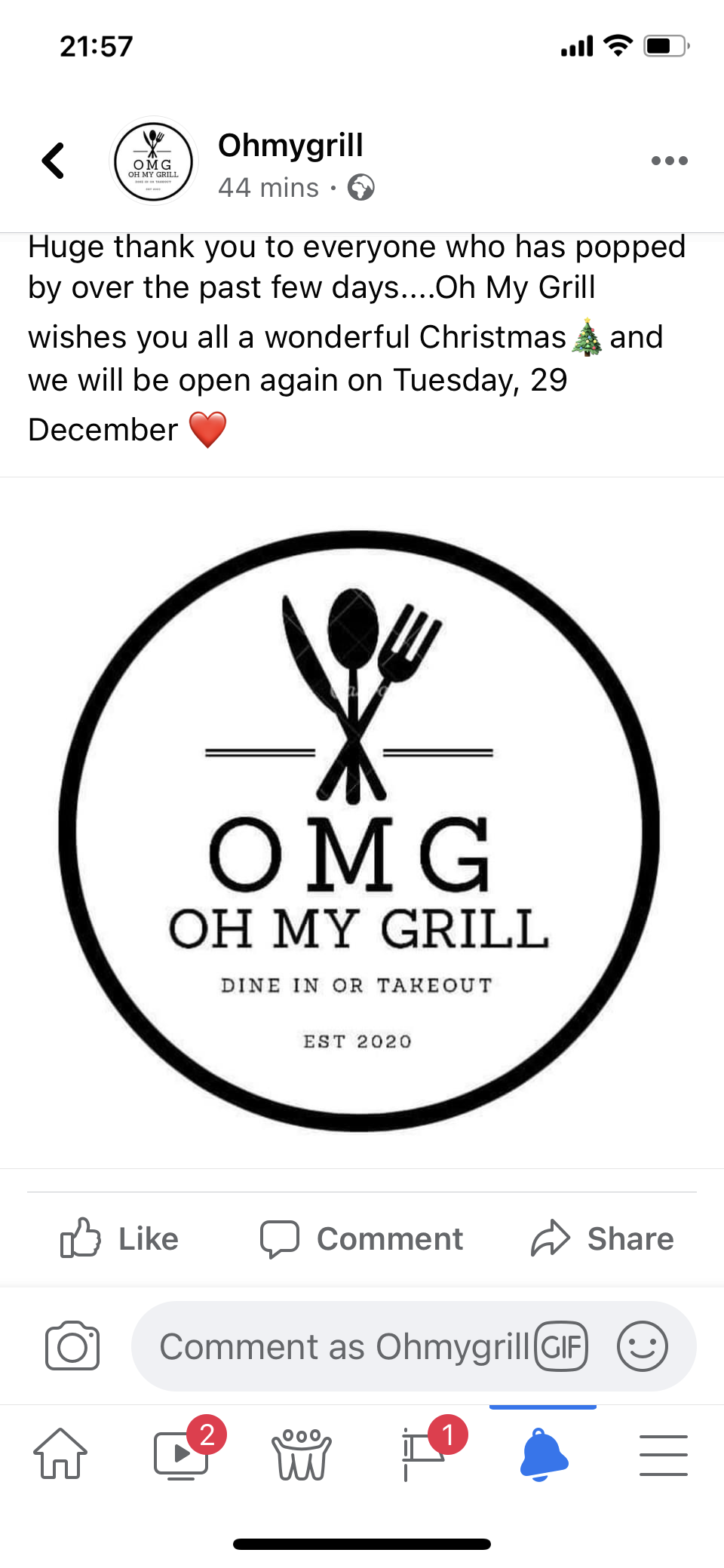Open the Ohmygrill page name
This screenshot has width=724, height=1568.
pos(290,145)
